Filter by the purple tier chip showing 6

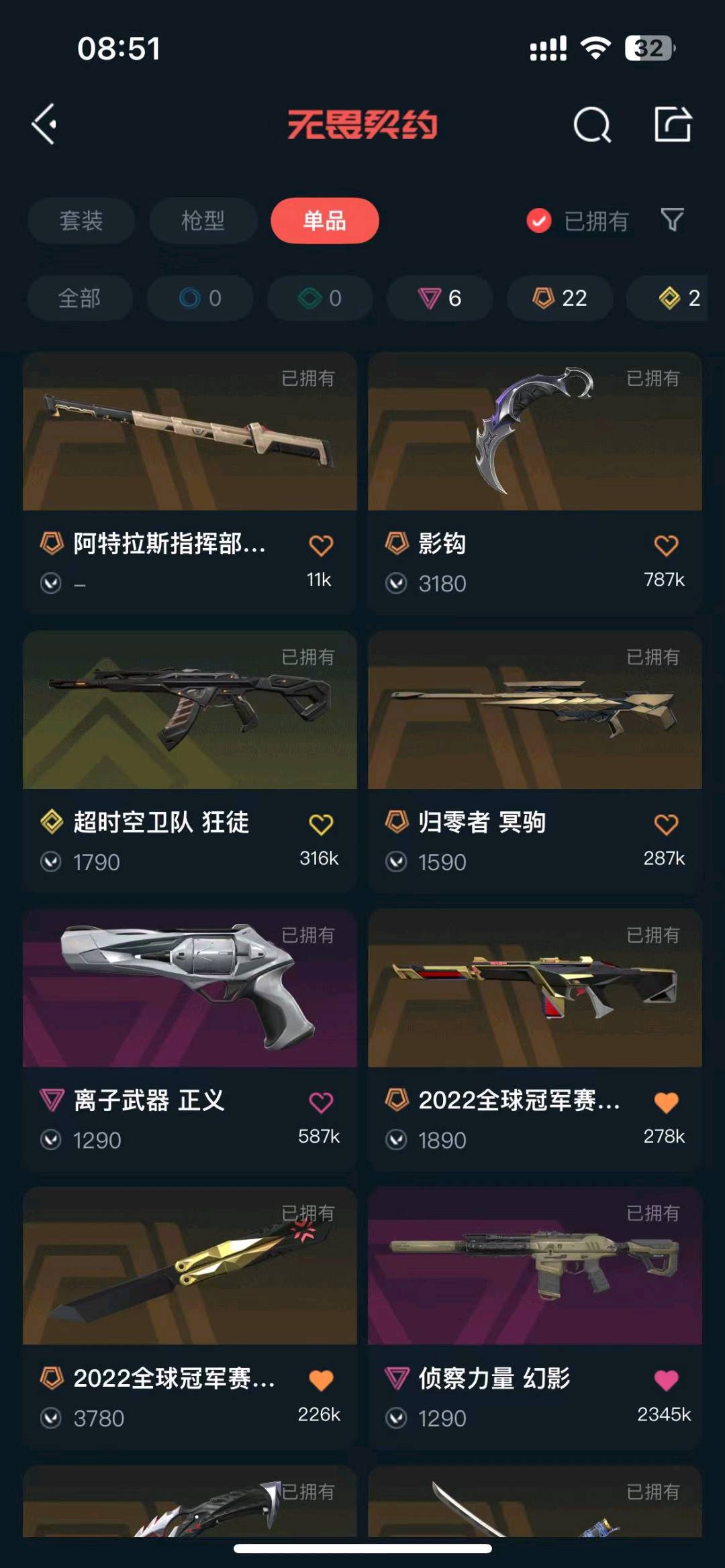coord(440,298)
